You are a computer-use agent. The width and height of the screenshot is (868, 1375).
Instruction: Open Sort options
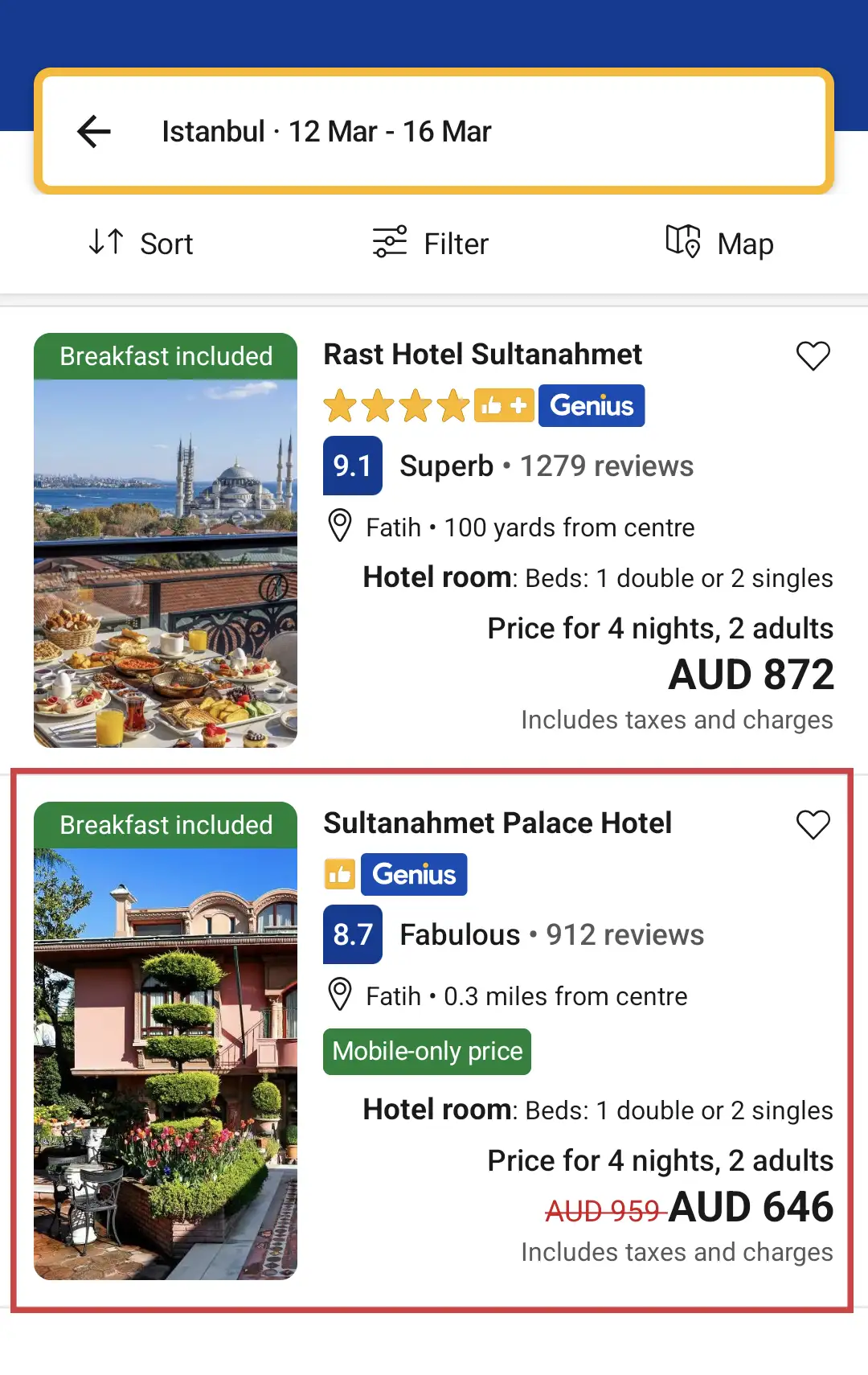point(141,243)
